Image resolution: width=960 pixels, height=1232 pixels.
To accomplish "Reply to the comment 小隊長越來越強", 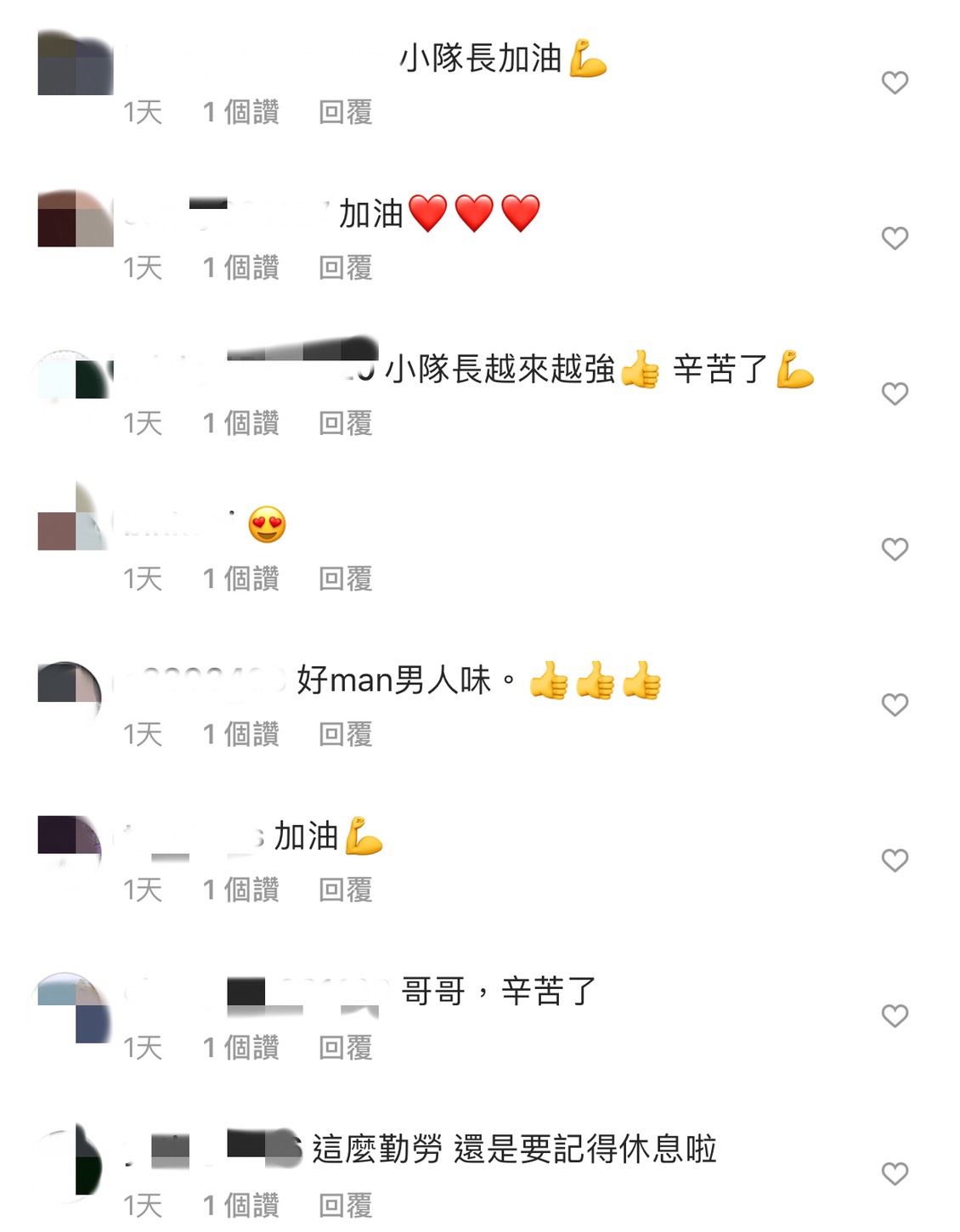I will tap(345, 423).
